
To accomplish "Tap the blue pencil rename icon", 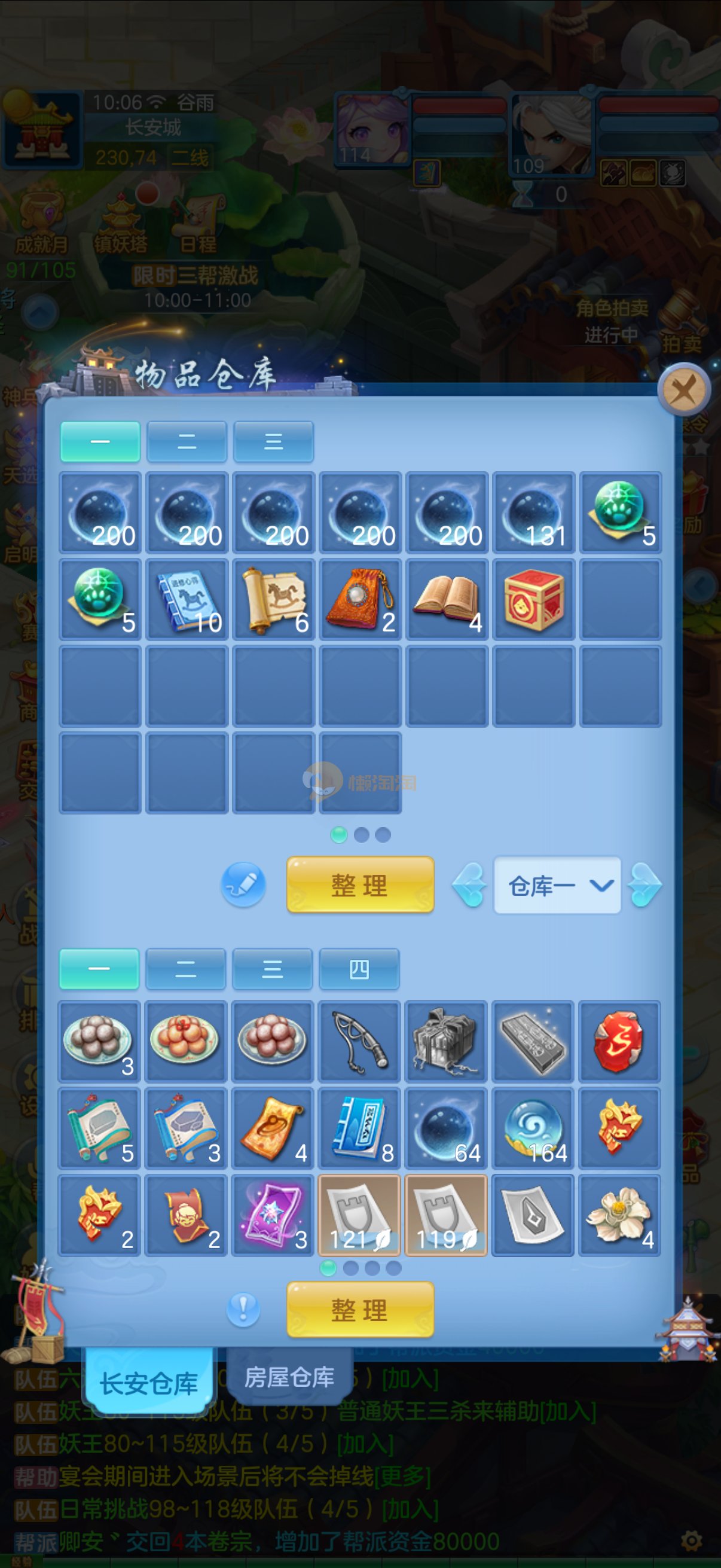I will (x=243, y=884).
